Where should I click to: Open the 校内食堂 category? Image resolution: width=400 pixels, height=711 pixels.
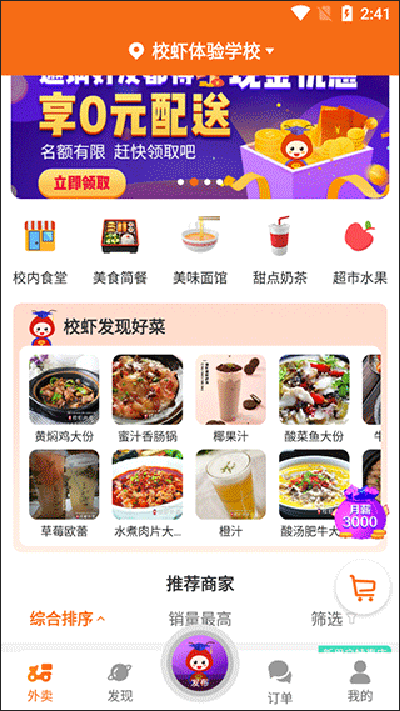tap(40, 251)
